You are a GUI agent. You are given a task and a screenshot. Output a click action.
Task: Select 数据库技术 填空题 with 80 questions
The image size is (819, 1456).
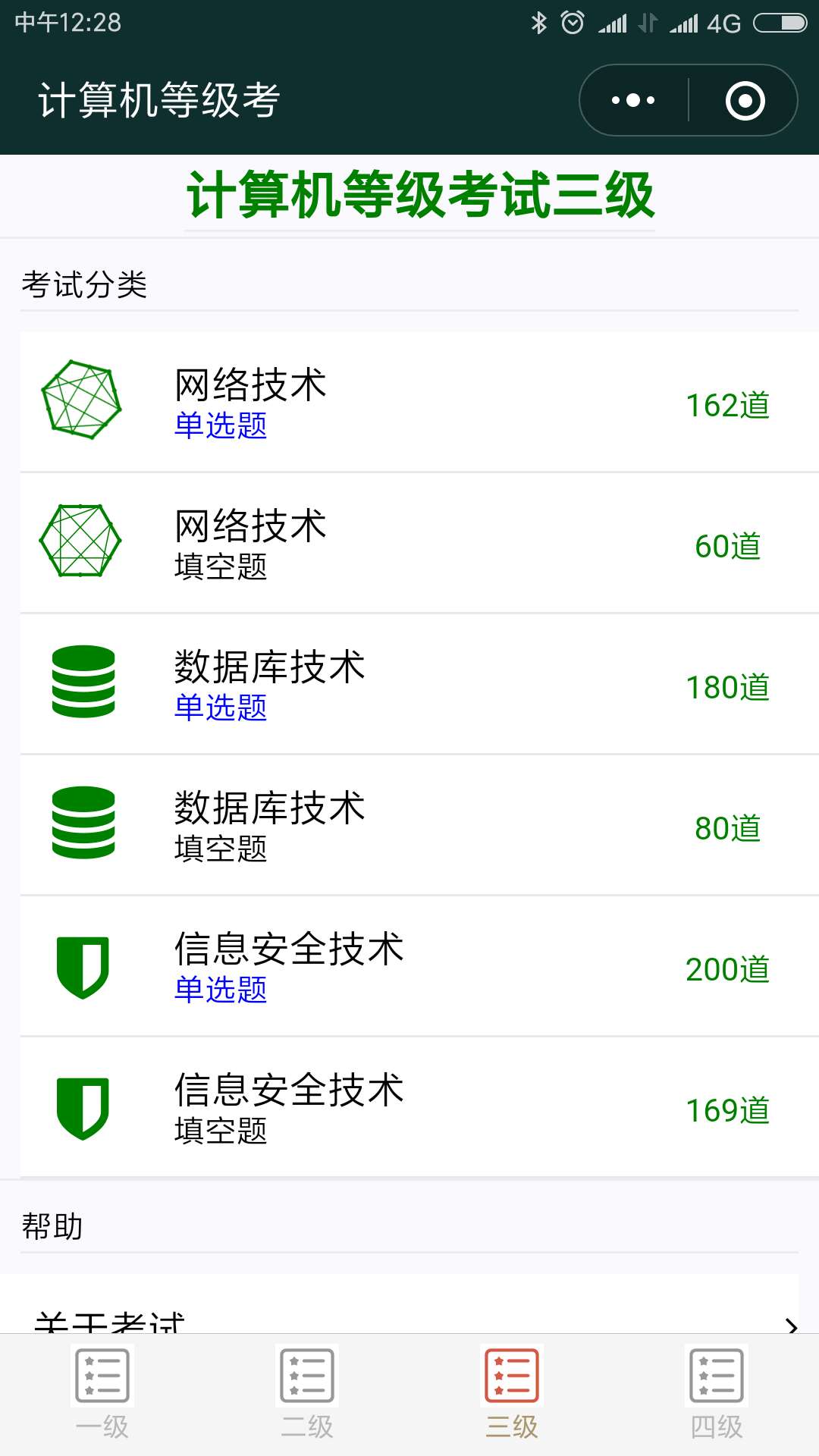pos(419,825)
